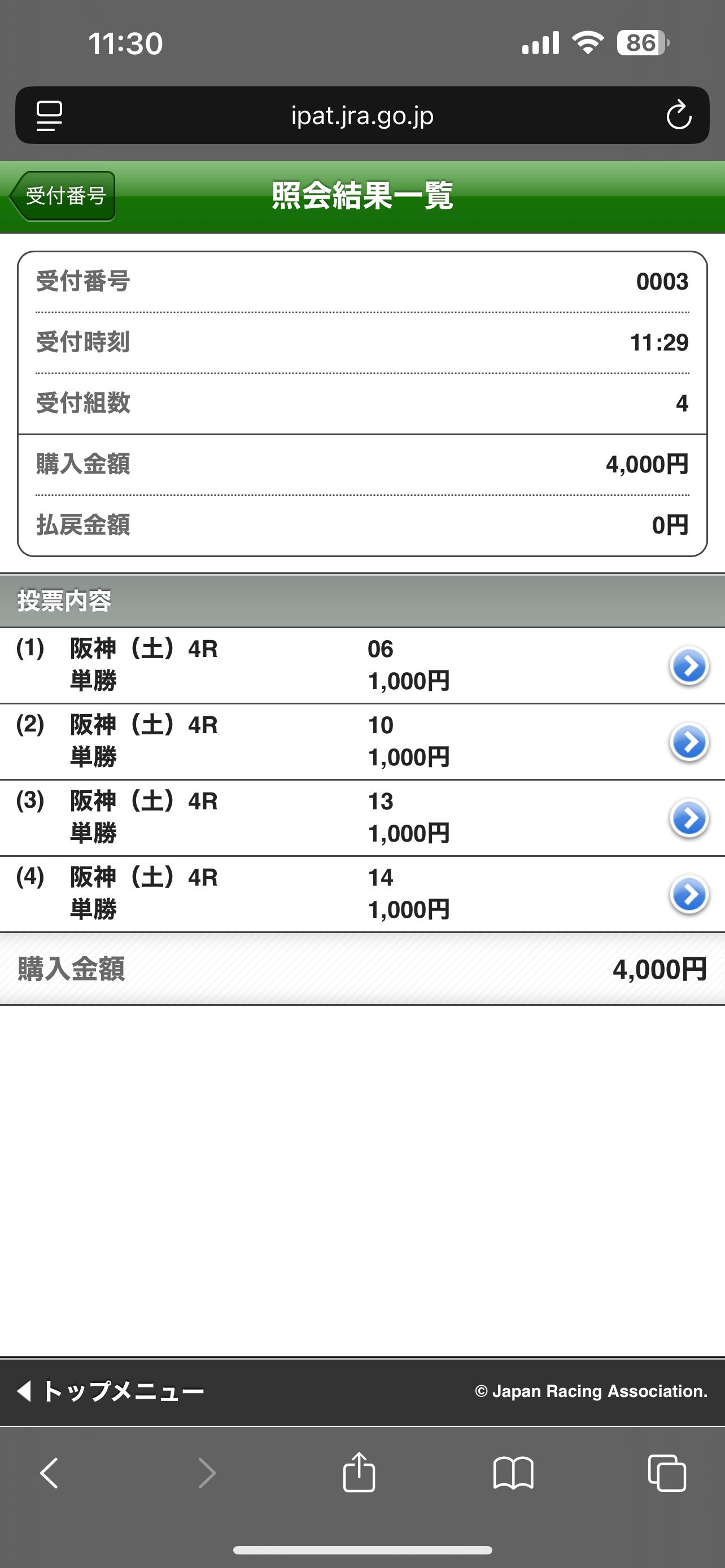Go back in browser history

(49, 1473)
